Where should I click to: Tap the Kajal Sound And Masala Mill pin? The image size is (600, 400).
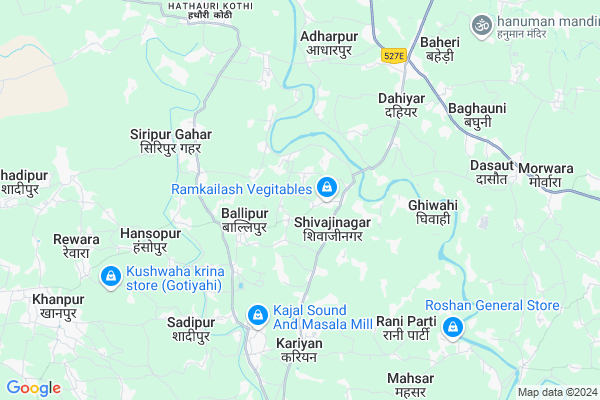257,316
